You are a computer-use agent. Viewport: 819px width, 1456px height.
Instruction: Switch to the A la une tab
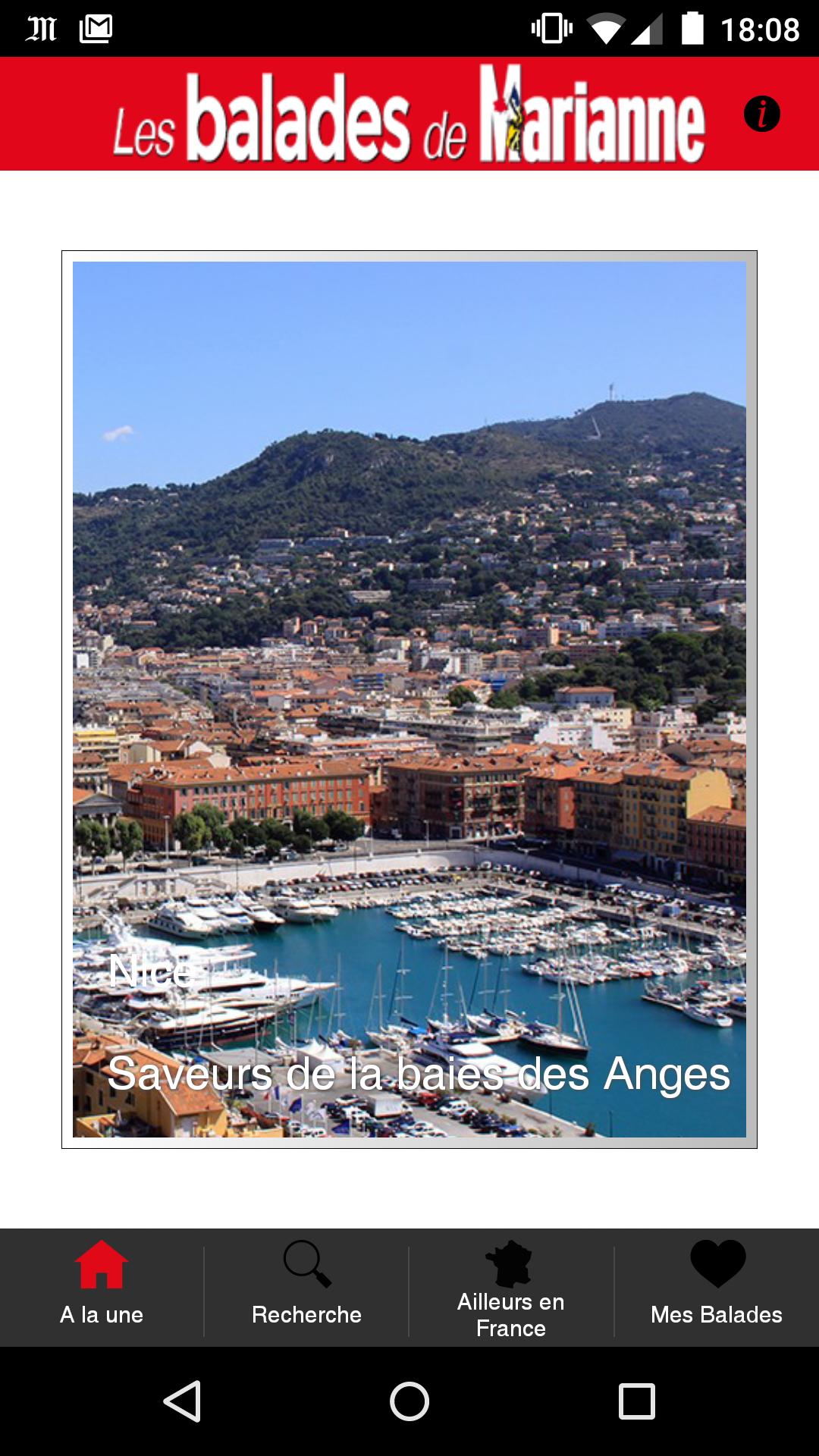(x=102, y=1286)
